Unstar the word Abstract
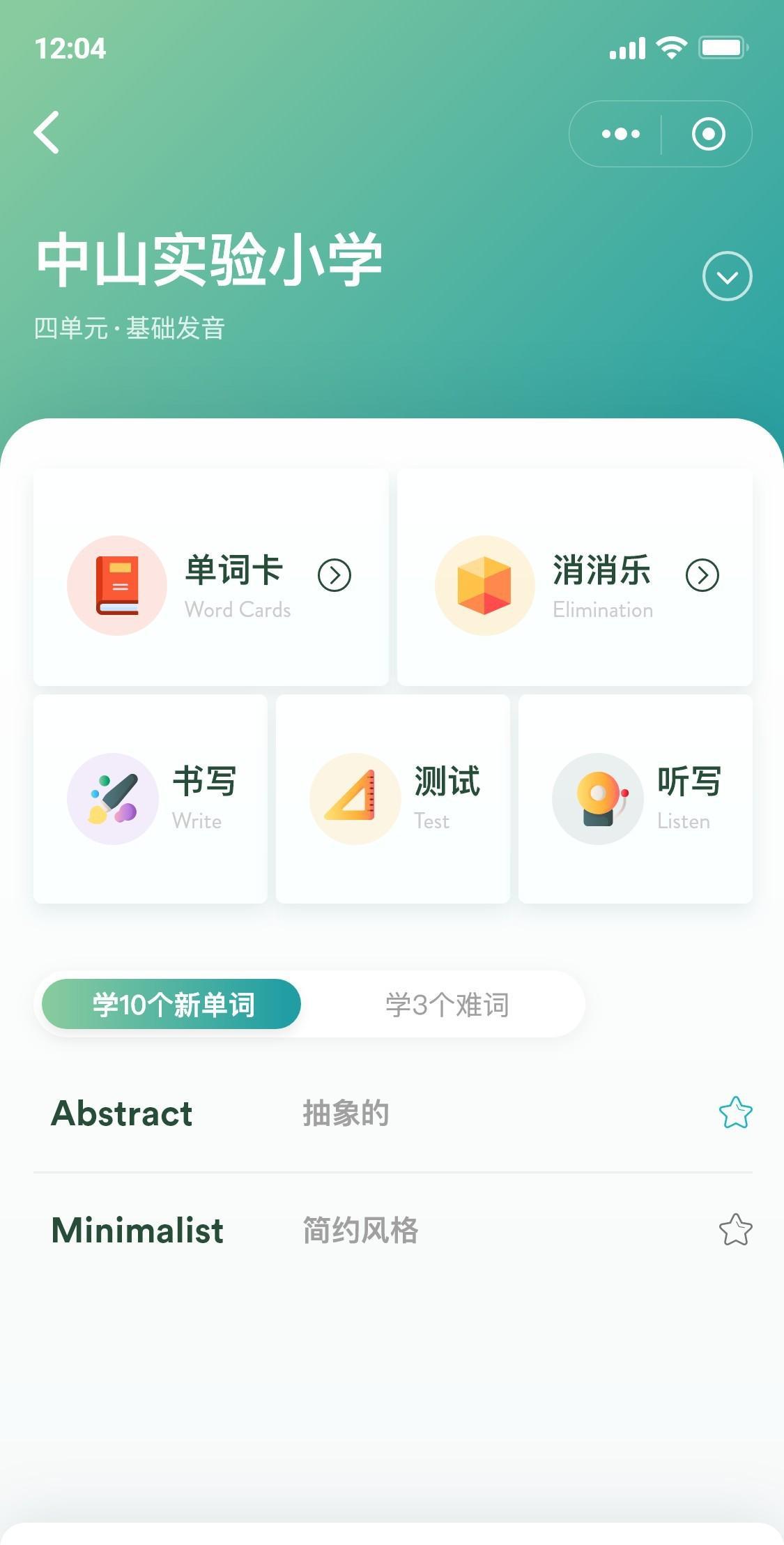The image size is (784, 1545). click(x=735, y=1113)
